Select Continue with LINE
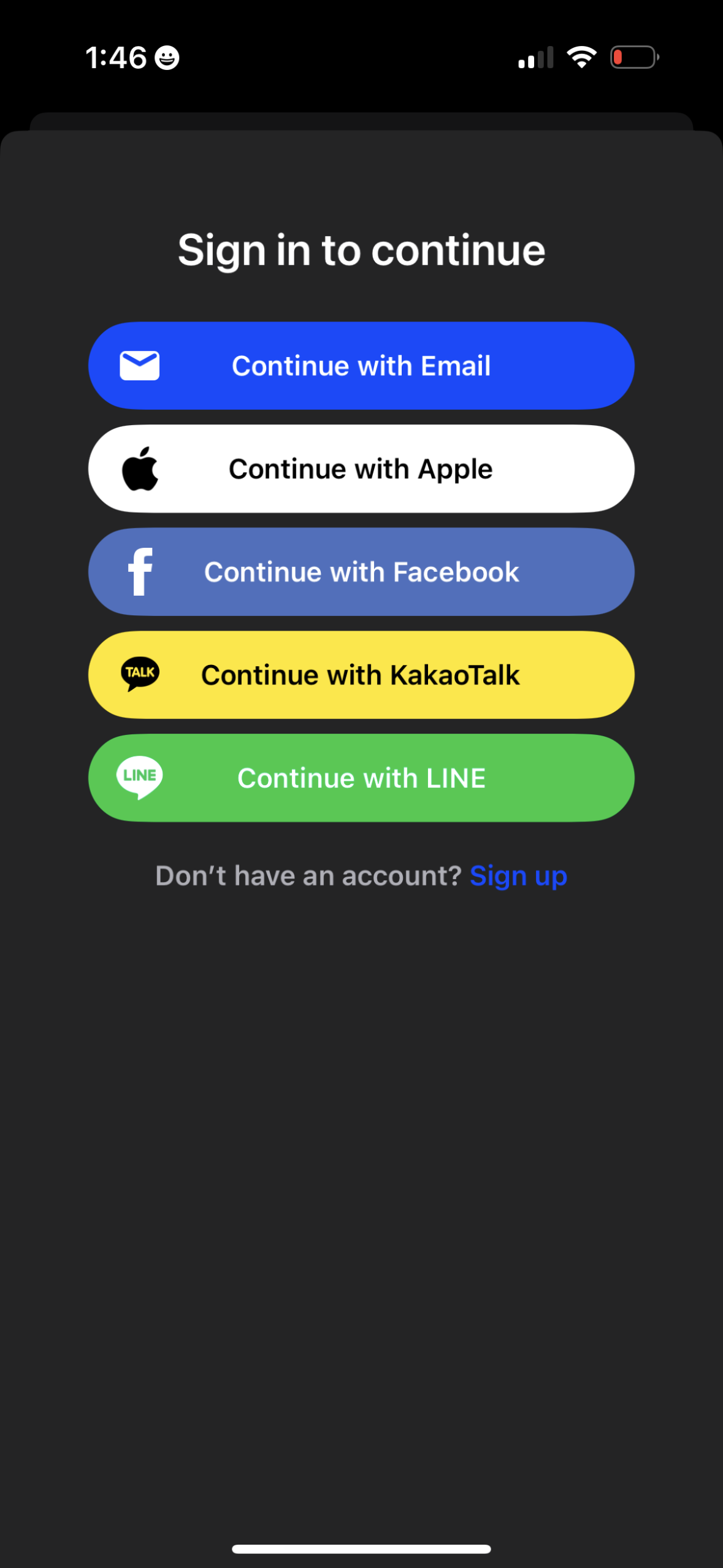 tap(361, 777)
